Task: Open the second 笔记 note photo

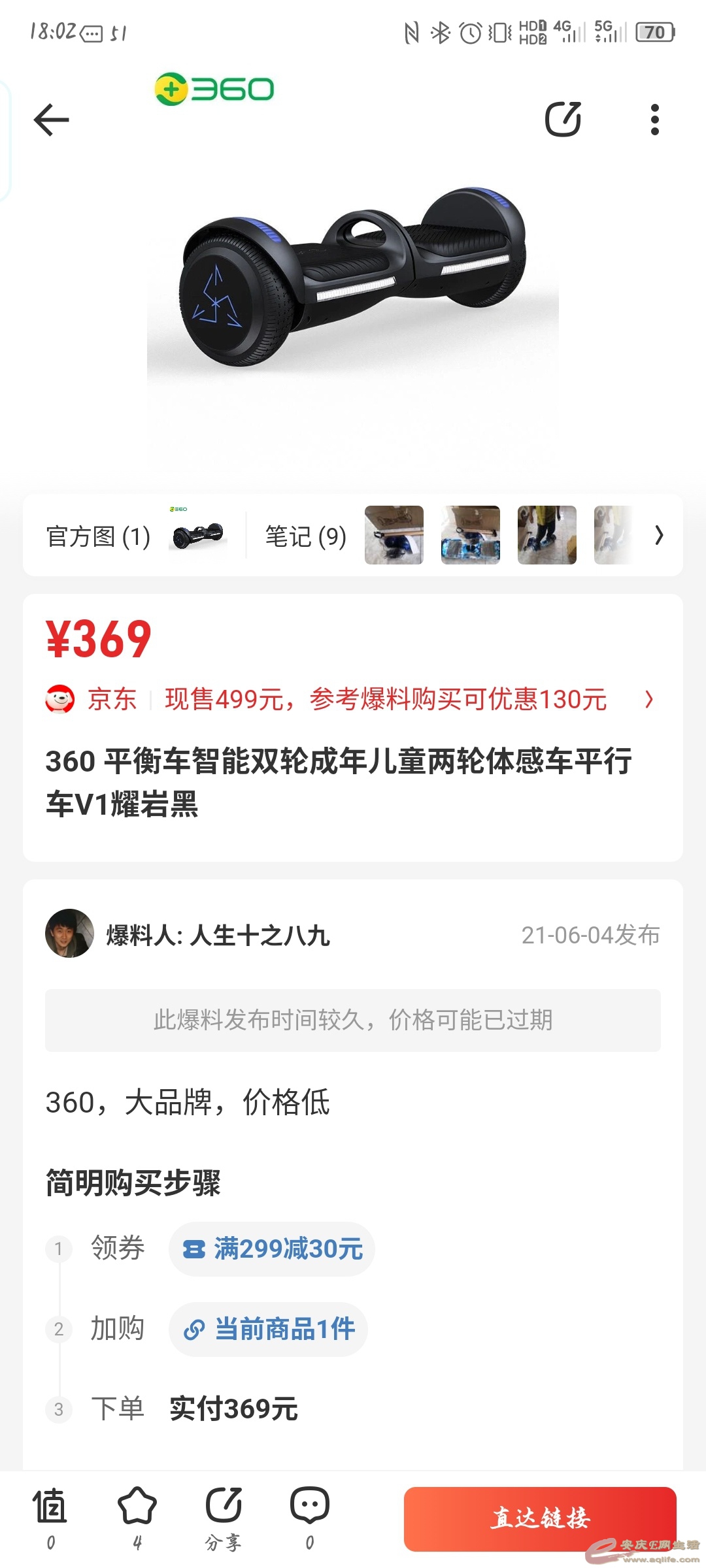Action: click(x=470, y=535)
